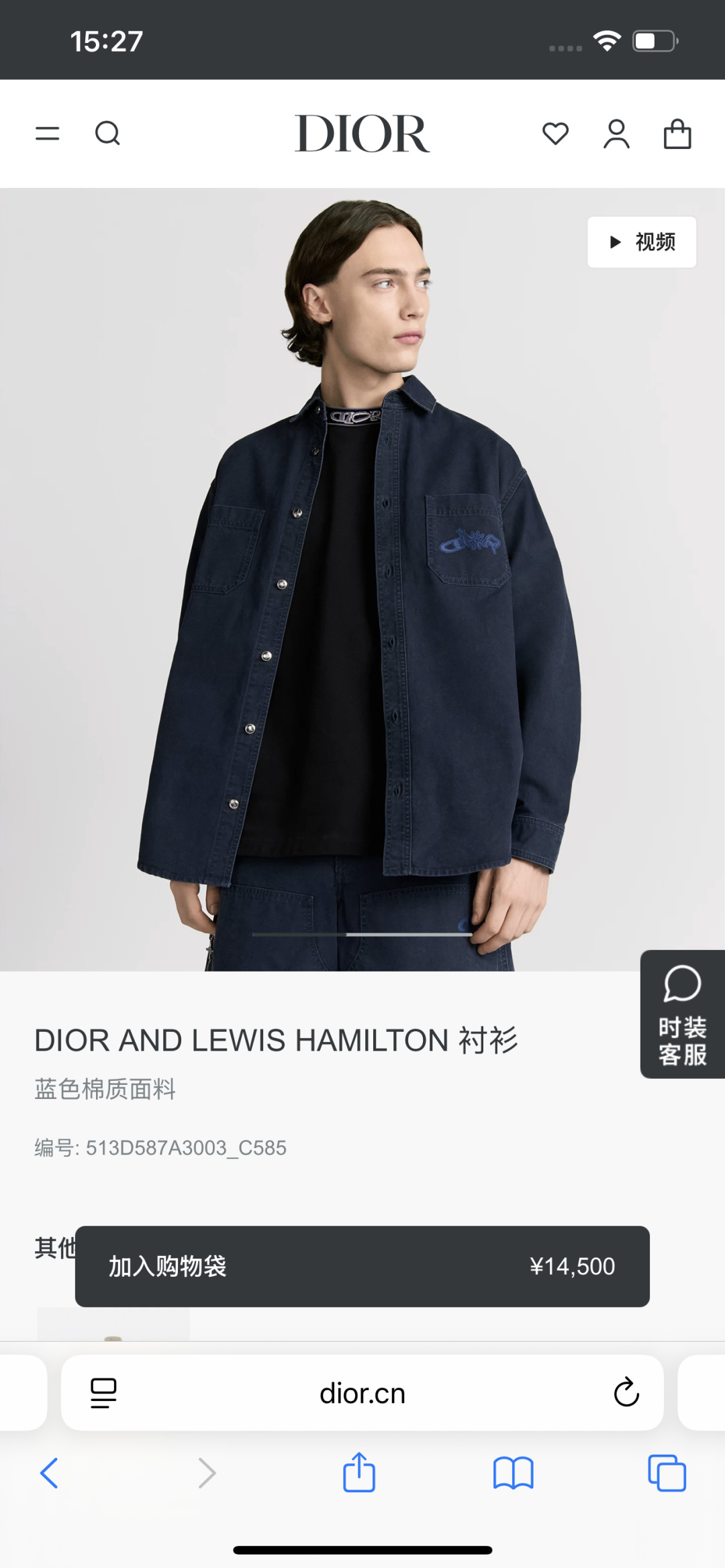Edit the dior.cn address bar
The width and height of the screenshot is (725, 1568).
(362, 1393)
